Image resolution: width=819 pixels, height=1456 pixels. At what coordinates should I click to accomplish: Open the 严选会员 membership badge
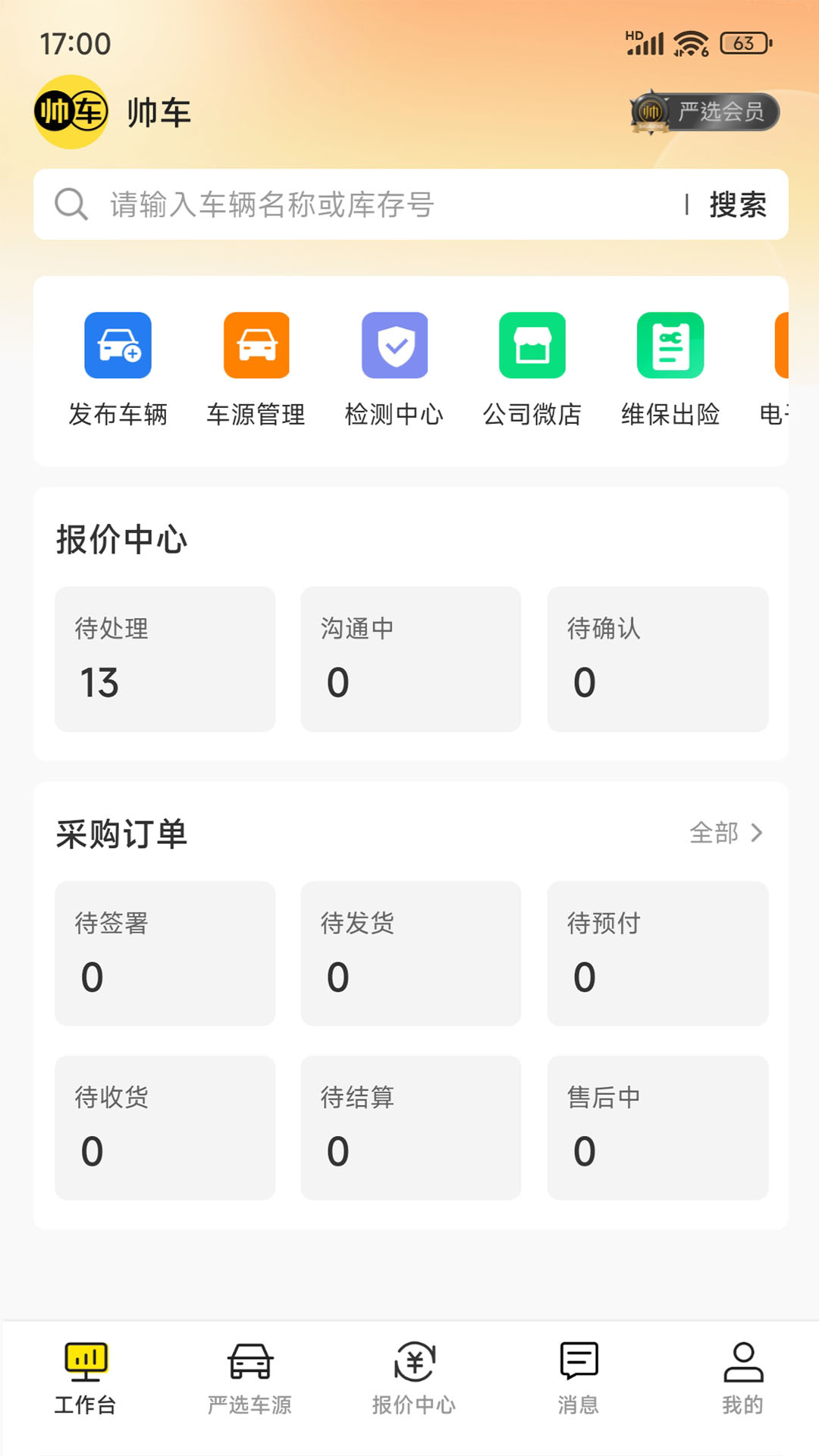[x=705, y=112]
